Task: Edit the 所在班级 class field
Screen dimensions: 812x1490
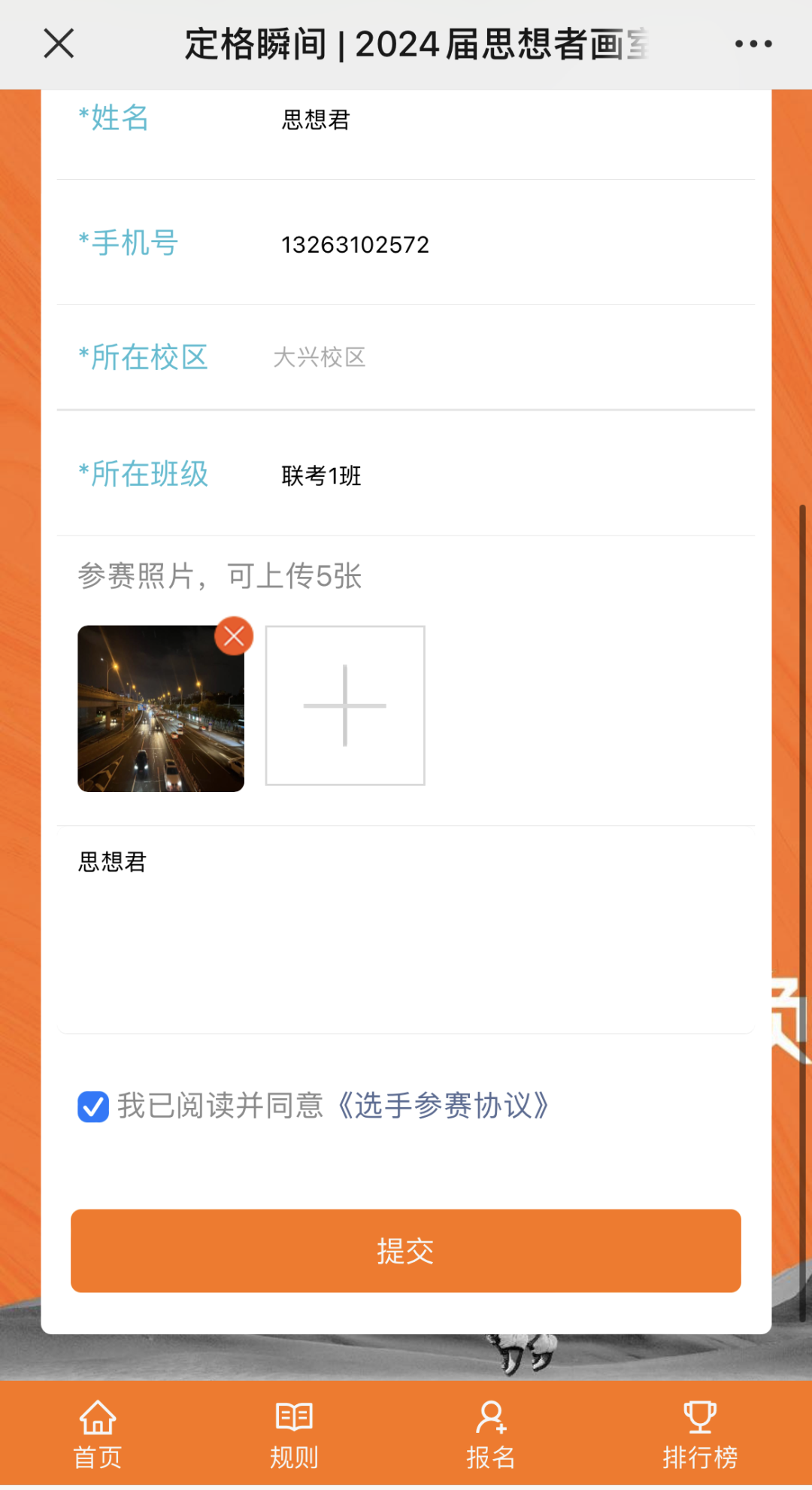Action: coord(451,475)
